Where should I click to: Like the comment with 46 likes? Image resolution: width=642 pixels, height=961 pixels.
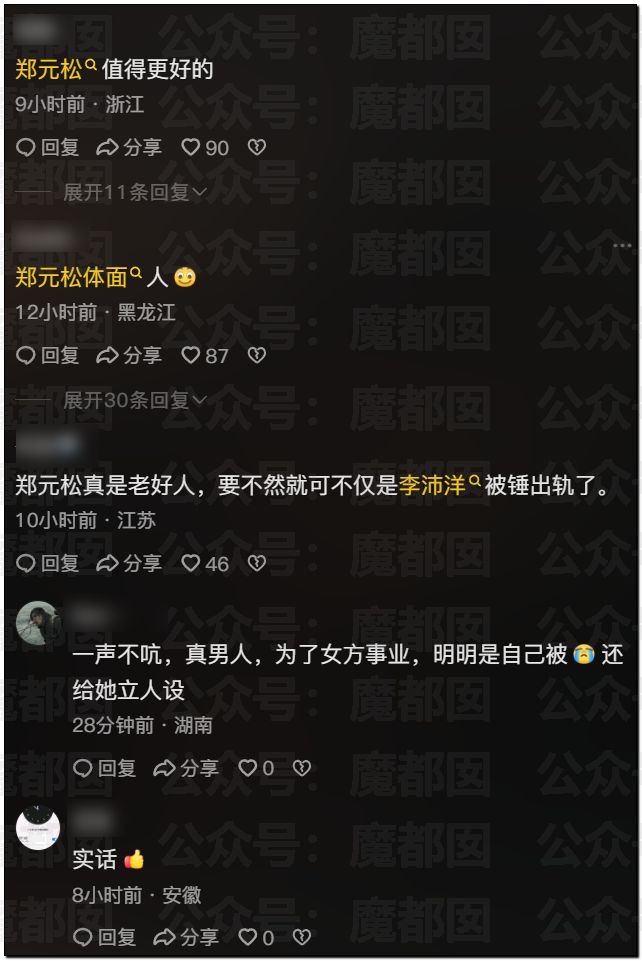click(204, 564)
